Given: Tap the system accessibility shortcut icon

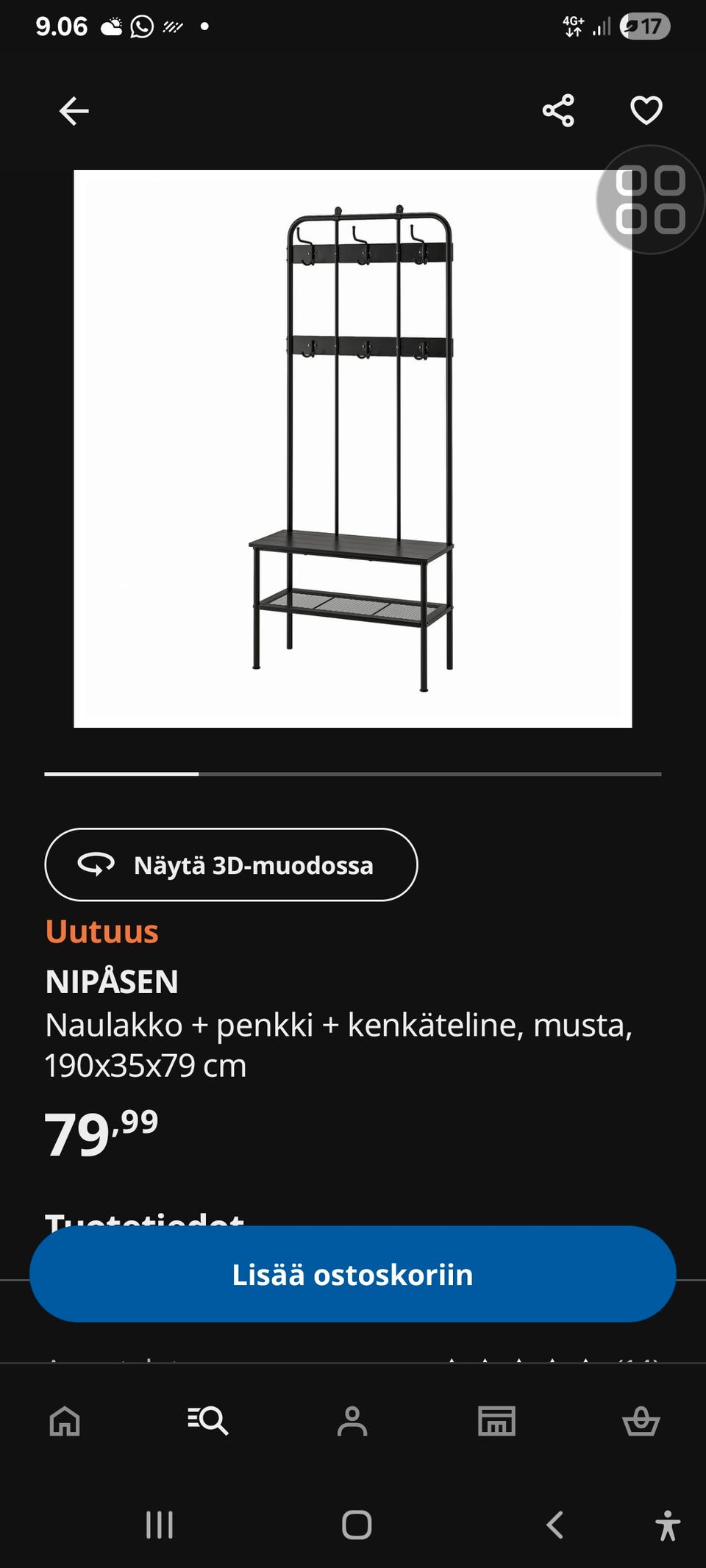Looking at the screenshot, I should pos(667,1525).
